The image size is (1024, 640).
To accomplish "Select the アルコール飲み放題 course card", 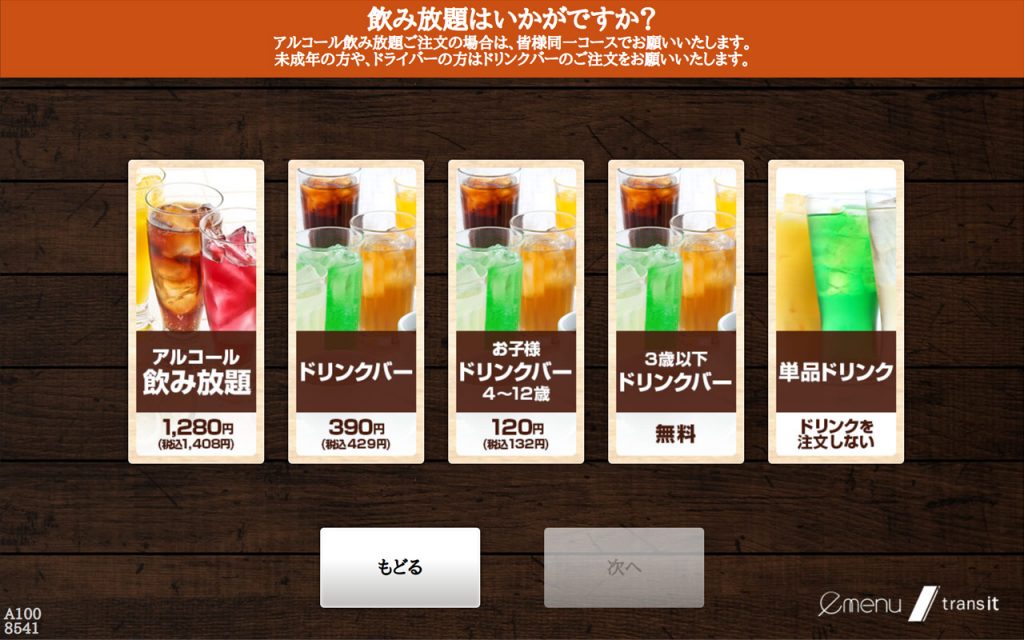I will pos(196,312).
